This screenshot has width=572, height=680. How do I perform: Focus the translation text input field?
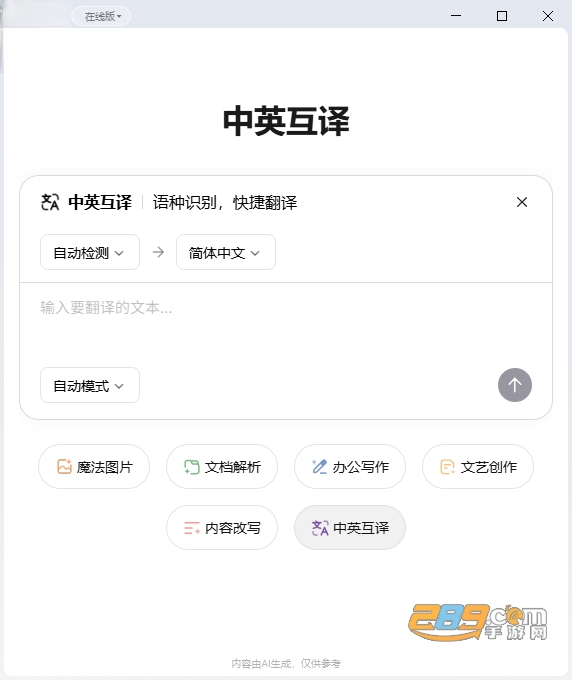286,323
